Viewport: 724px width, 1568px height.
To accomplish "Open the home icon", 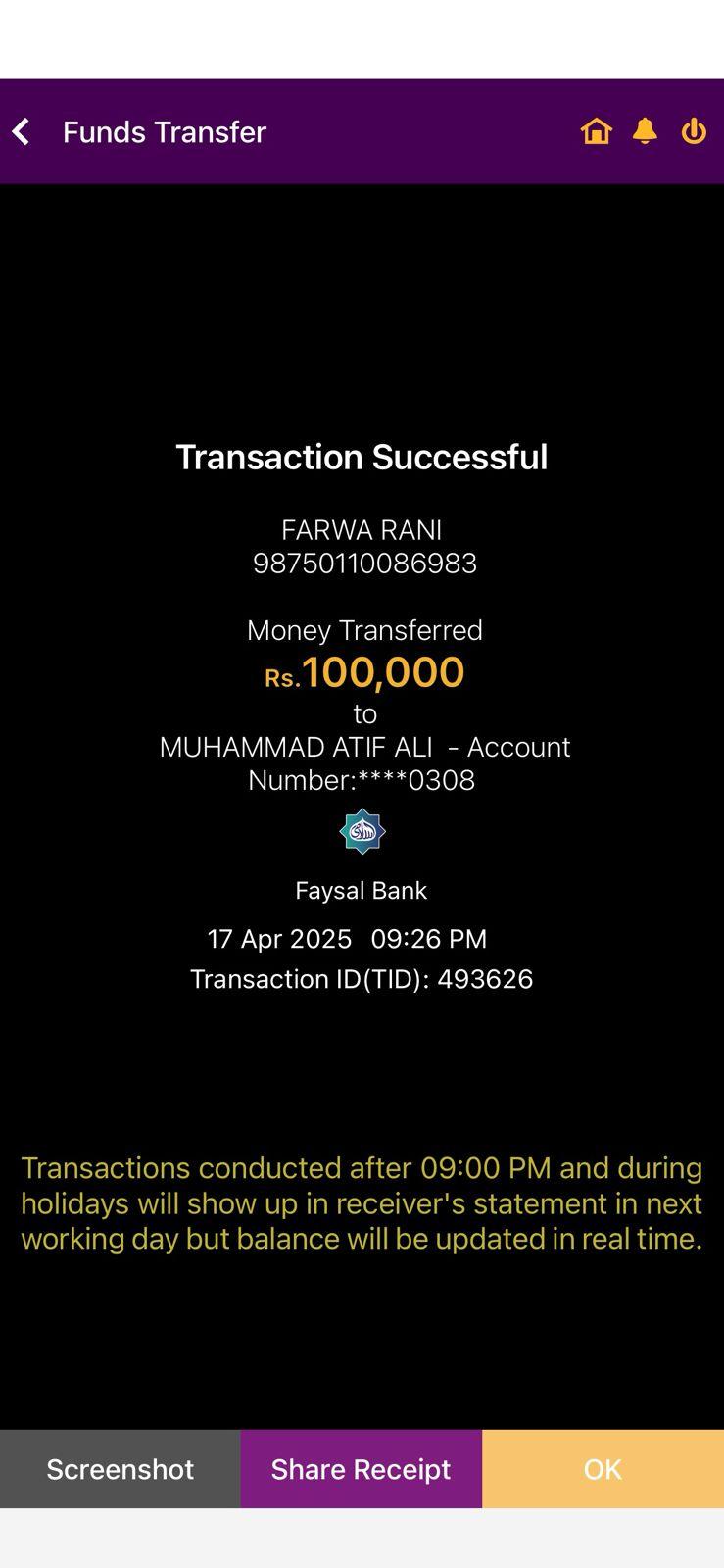I will pos(596,131).
